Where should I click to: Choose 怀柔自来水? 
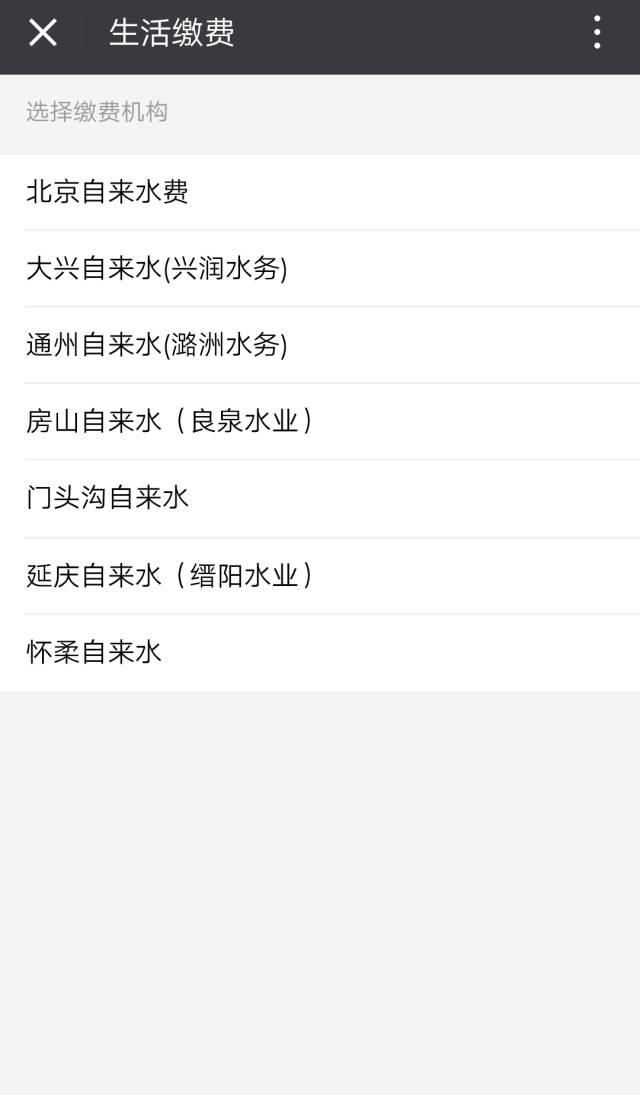[320, 653]
